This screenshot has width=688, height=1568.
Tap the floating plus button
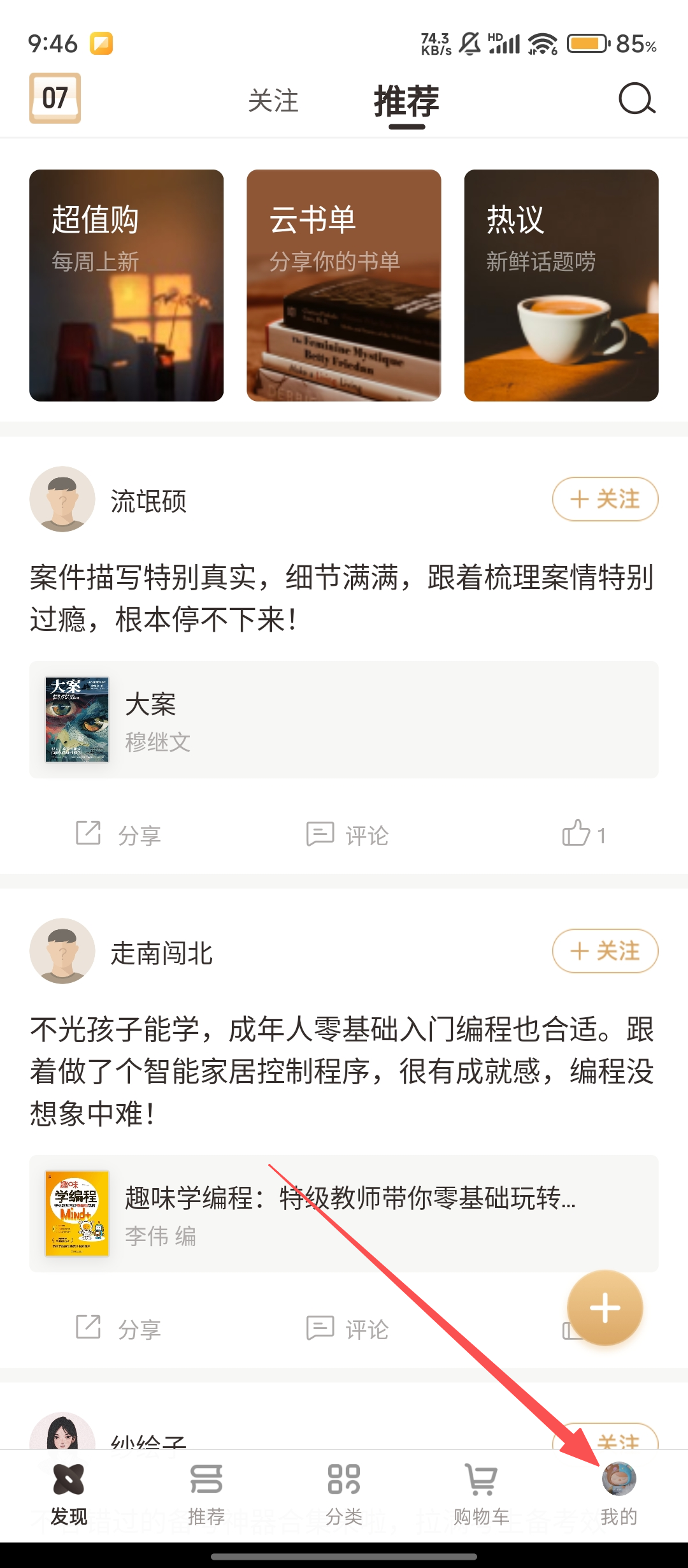tap(605, 1308)
